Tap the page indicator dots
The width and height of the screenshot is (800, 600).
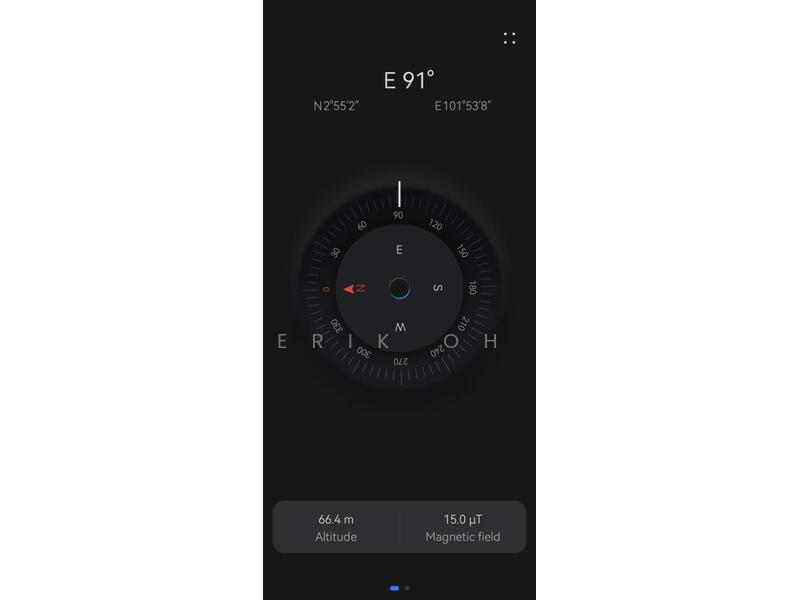pos(400,588)
